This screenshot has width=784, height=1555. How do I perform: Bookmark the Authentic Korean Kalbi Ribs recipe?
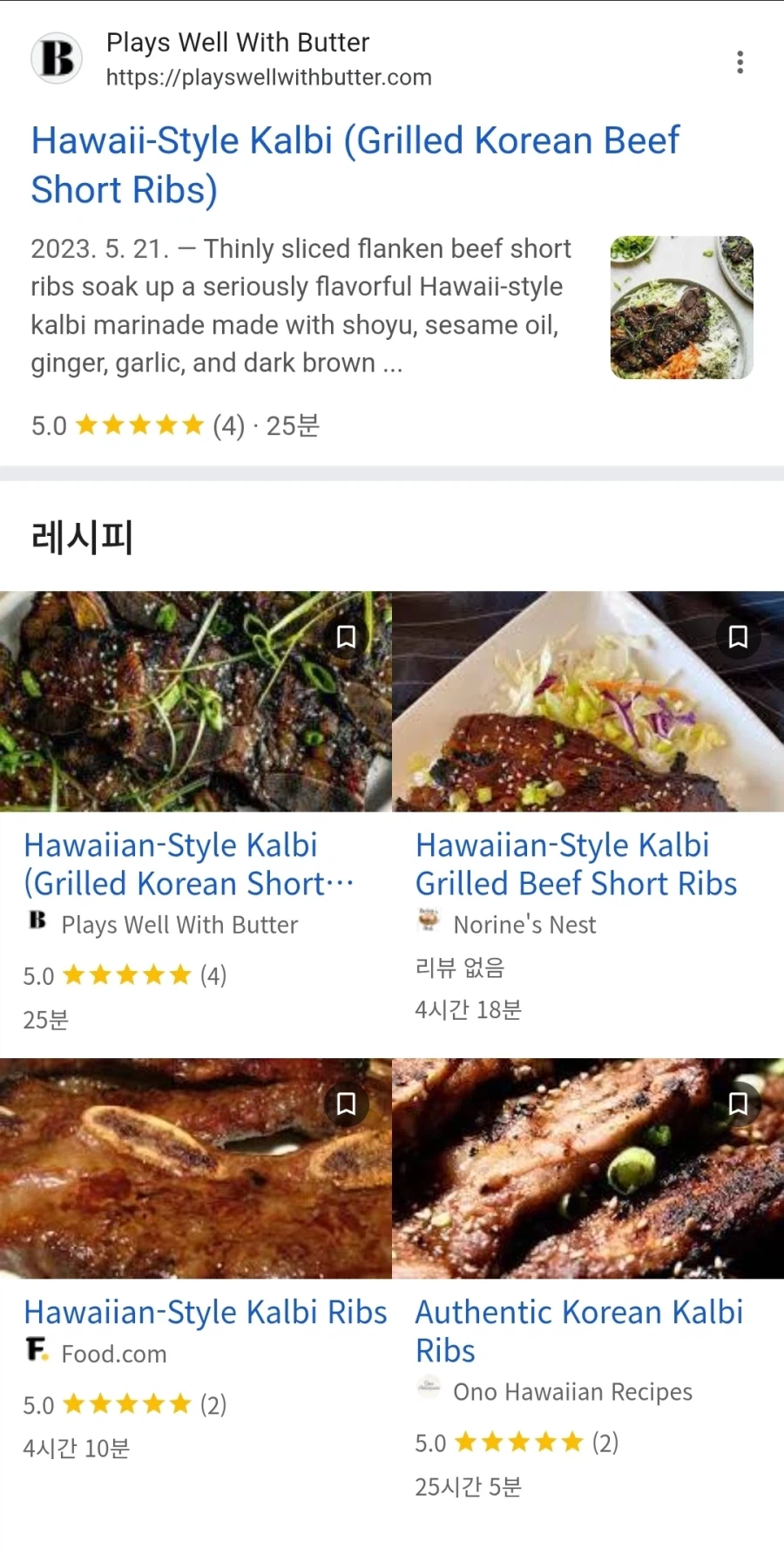tap(737, 1104)
